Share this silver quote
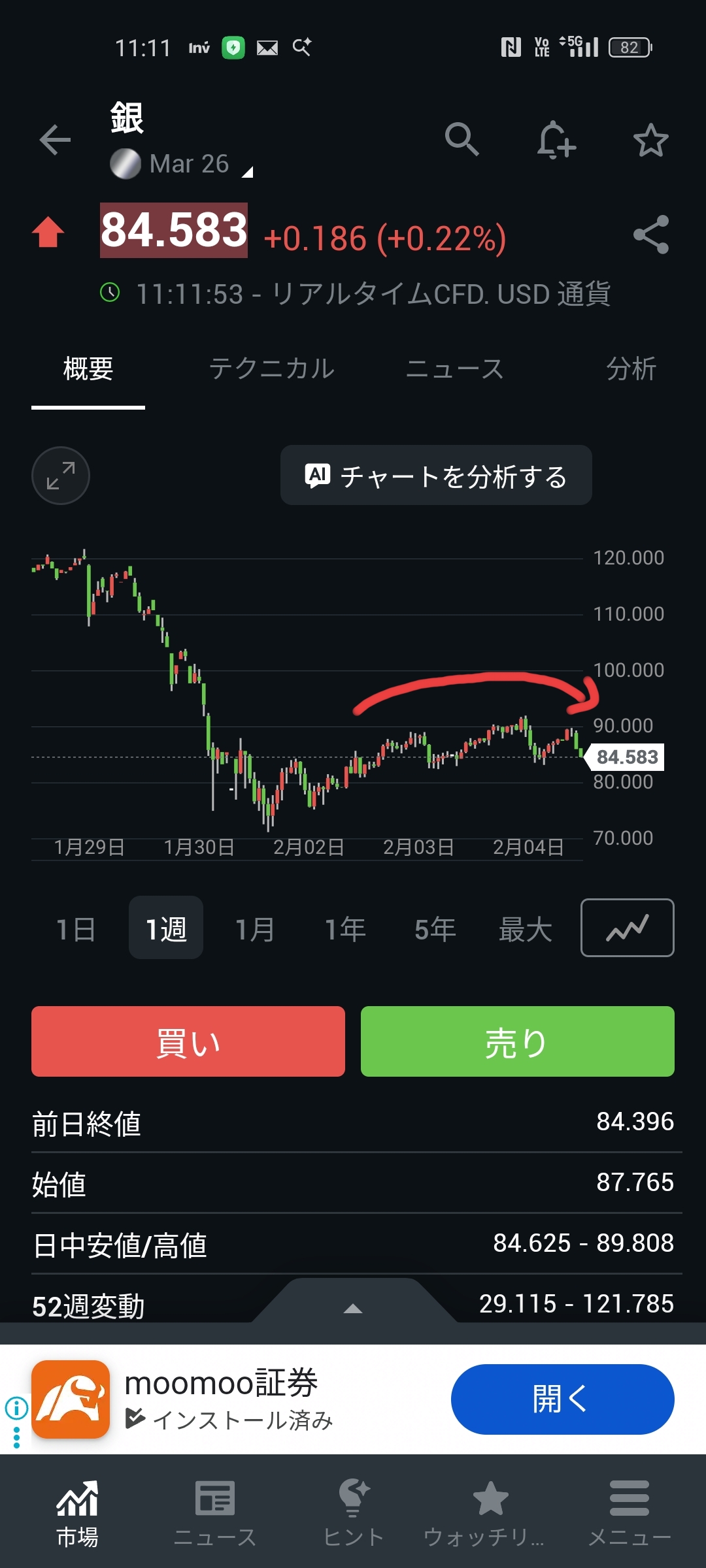 650,235
